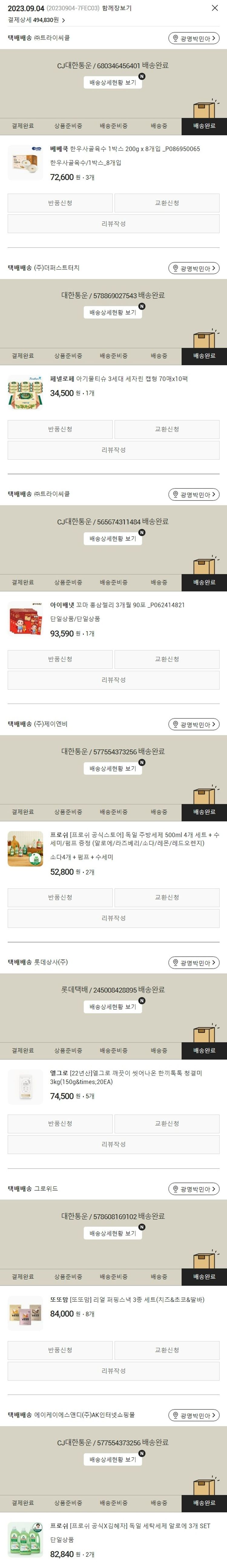
Task: Write 리뷰작성 for 프로쉬 주방세제 세트
Action: (113, 918)
